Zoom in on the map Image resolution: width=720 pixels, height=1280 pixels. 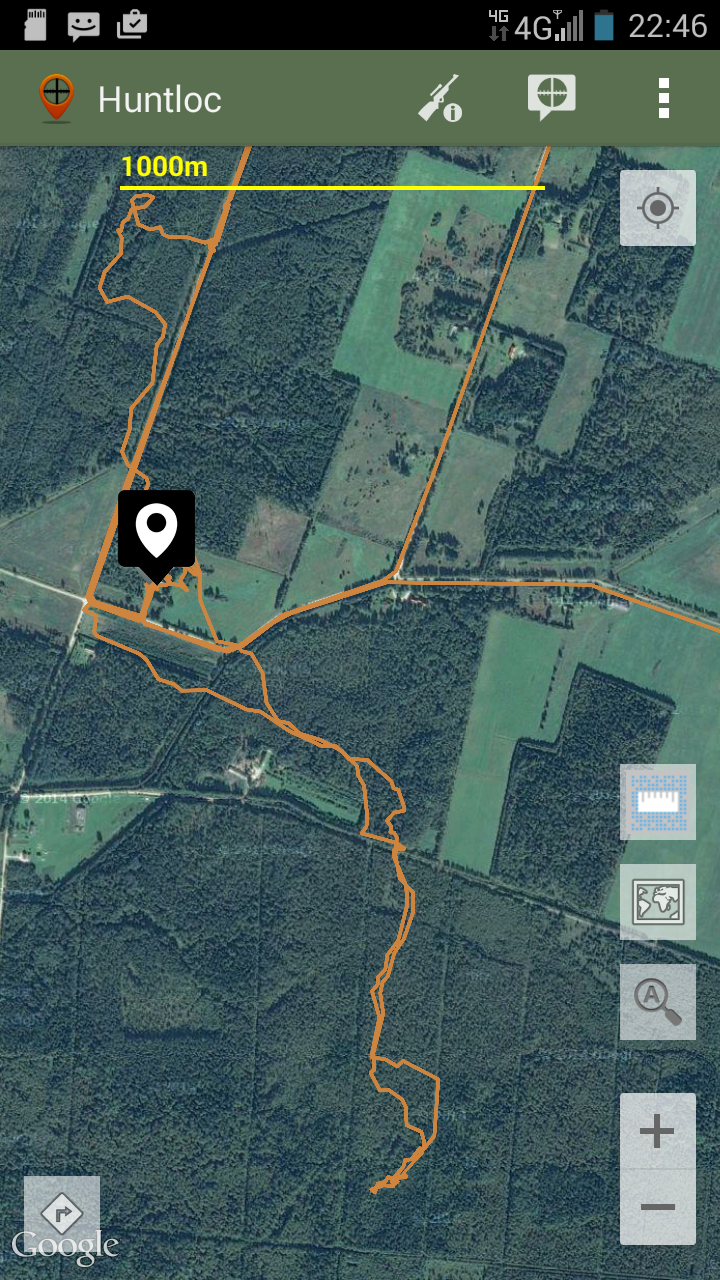(x=657, y=1132)
